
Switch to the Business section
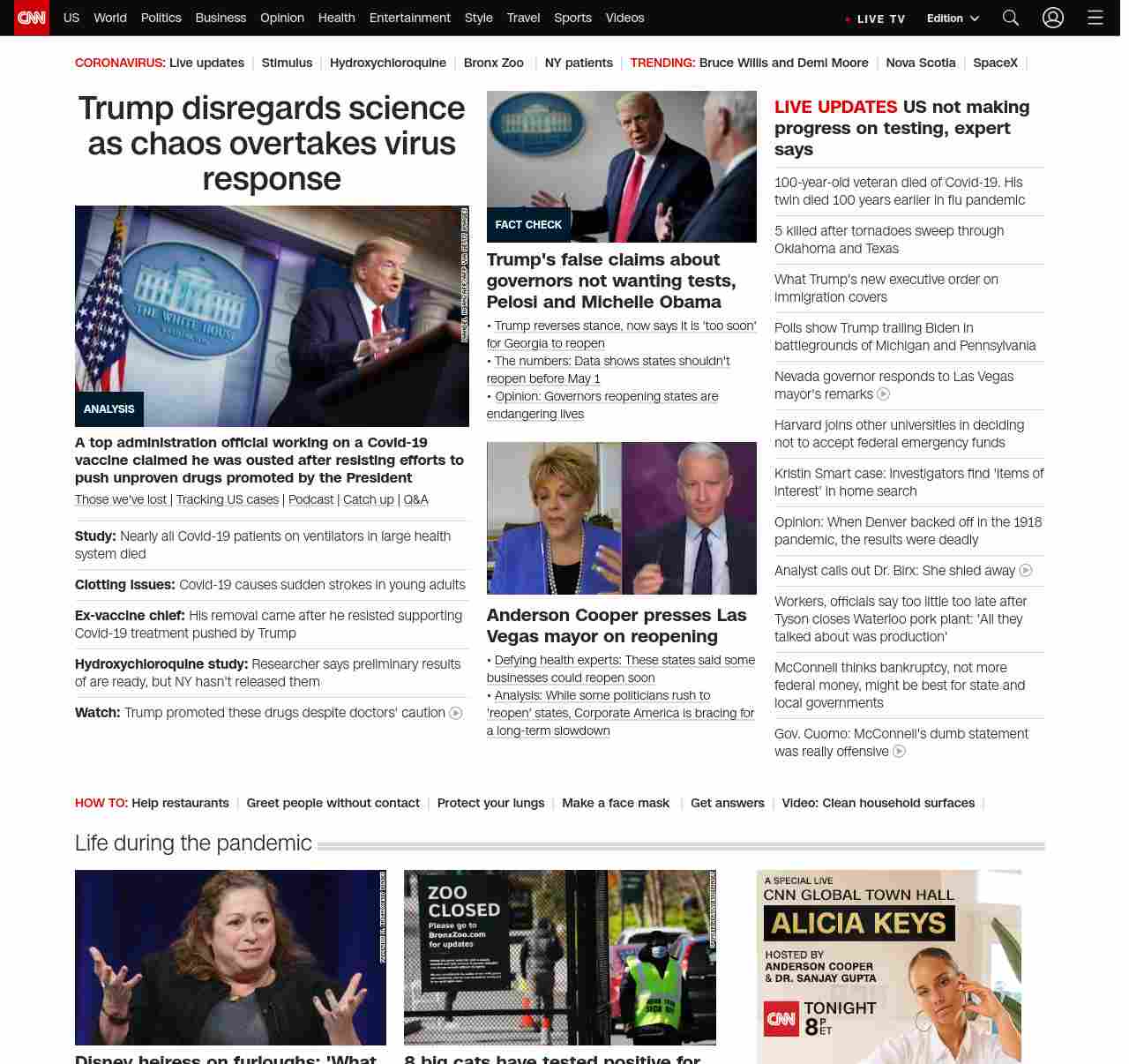(221, 18)
